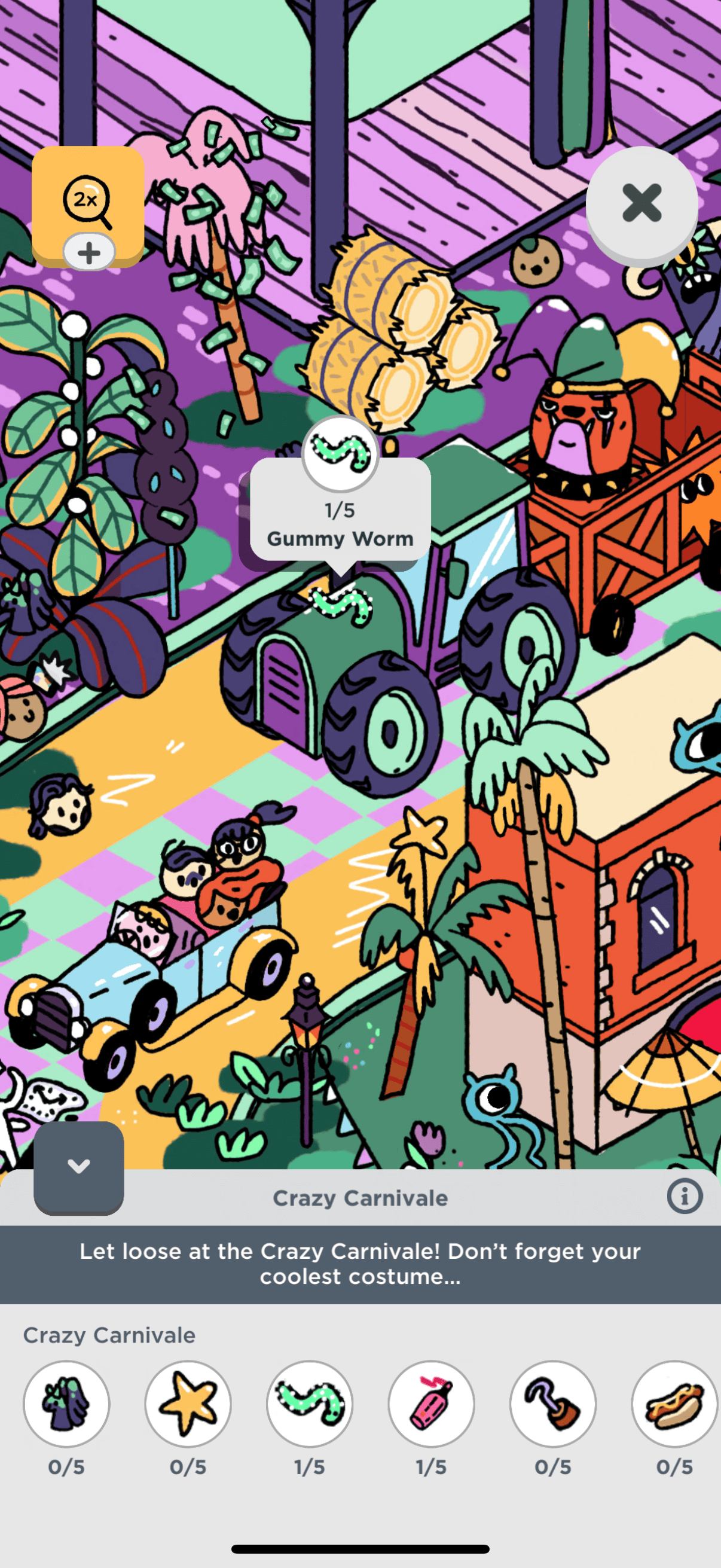Screen dimensions: 721x1568
Task: Select the purple cloak item to find
Action: 66,1404
